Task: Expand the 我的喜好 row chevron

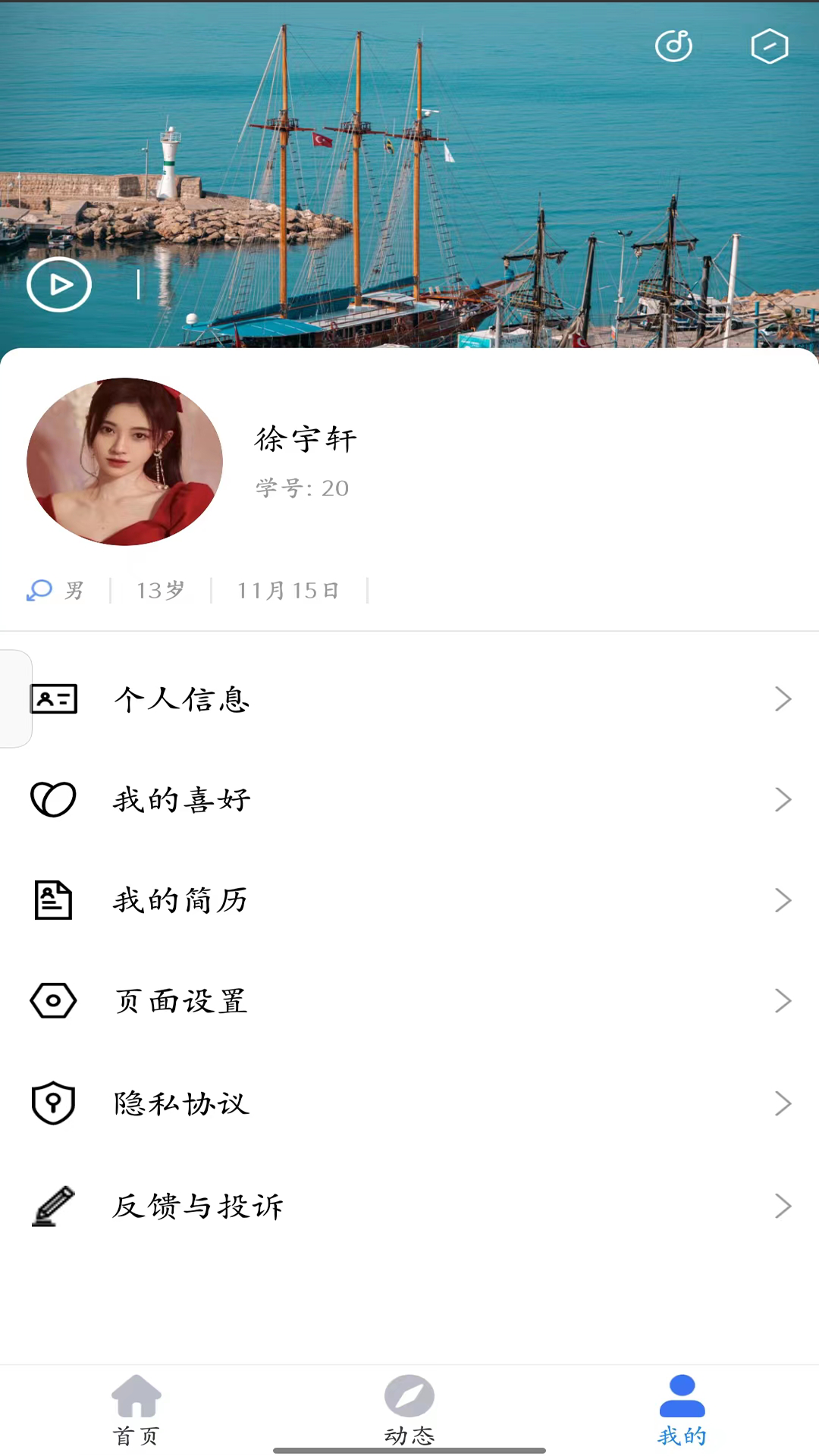Action: [783, 799]
